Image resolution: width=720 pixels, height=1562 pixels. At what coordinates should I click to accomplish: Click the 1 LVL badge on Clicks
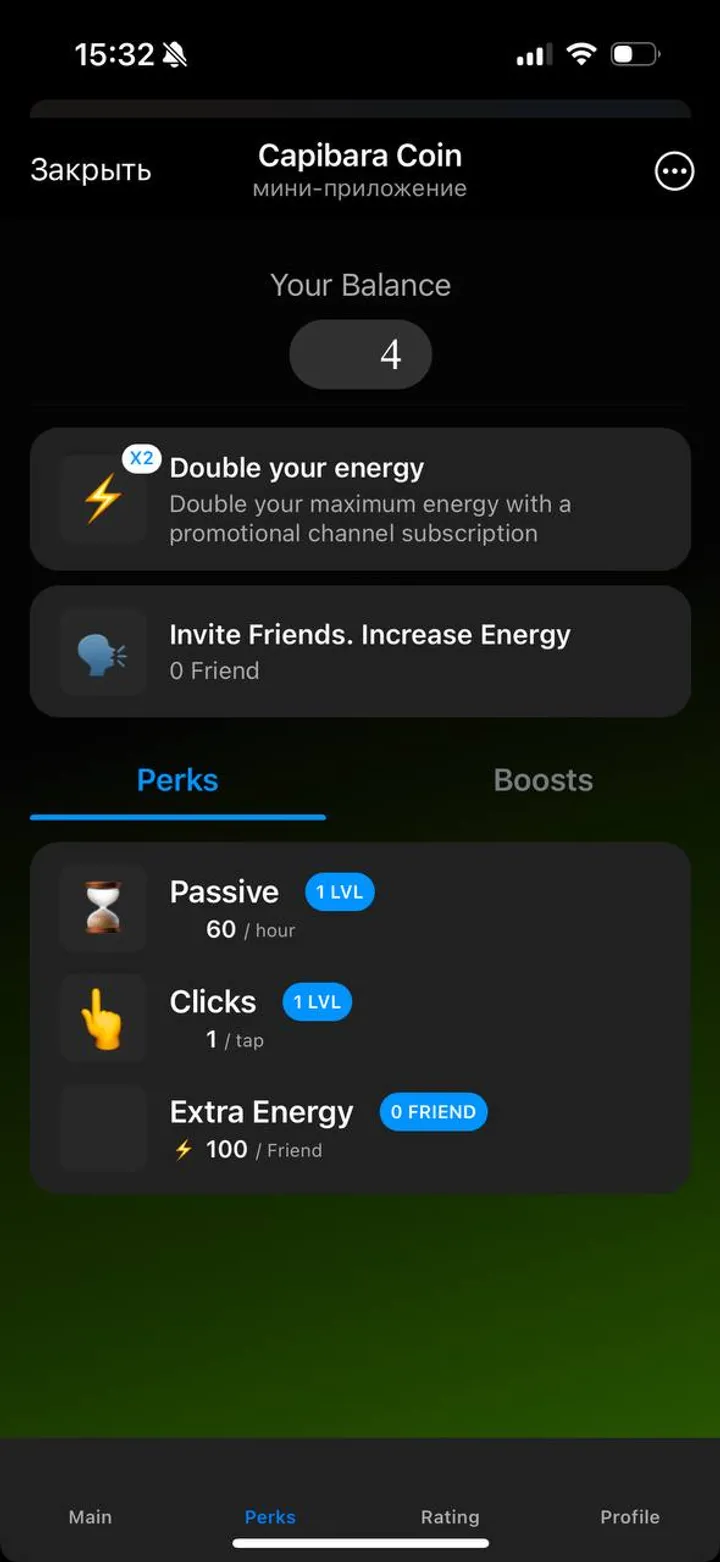[x=317, y=1001]
